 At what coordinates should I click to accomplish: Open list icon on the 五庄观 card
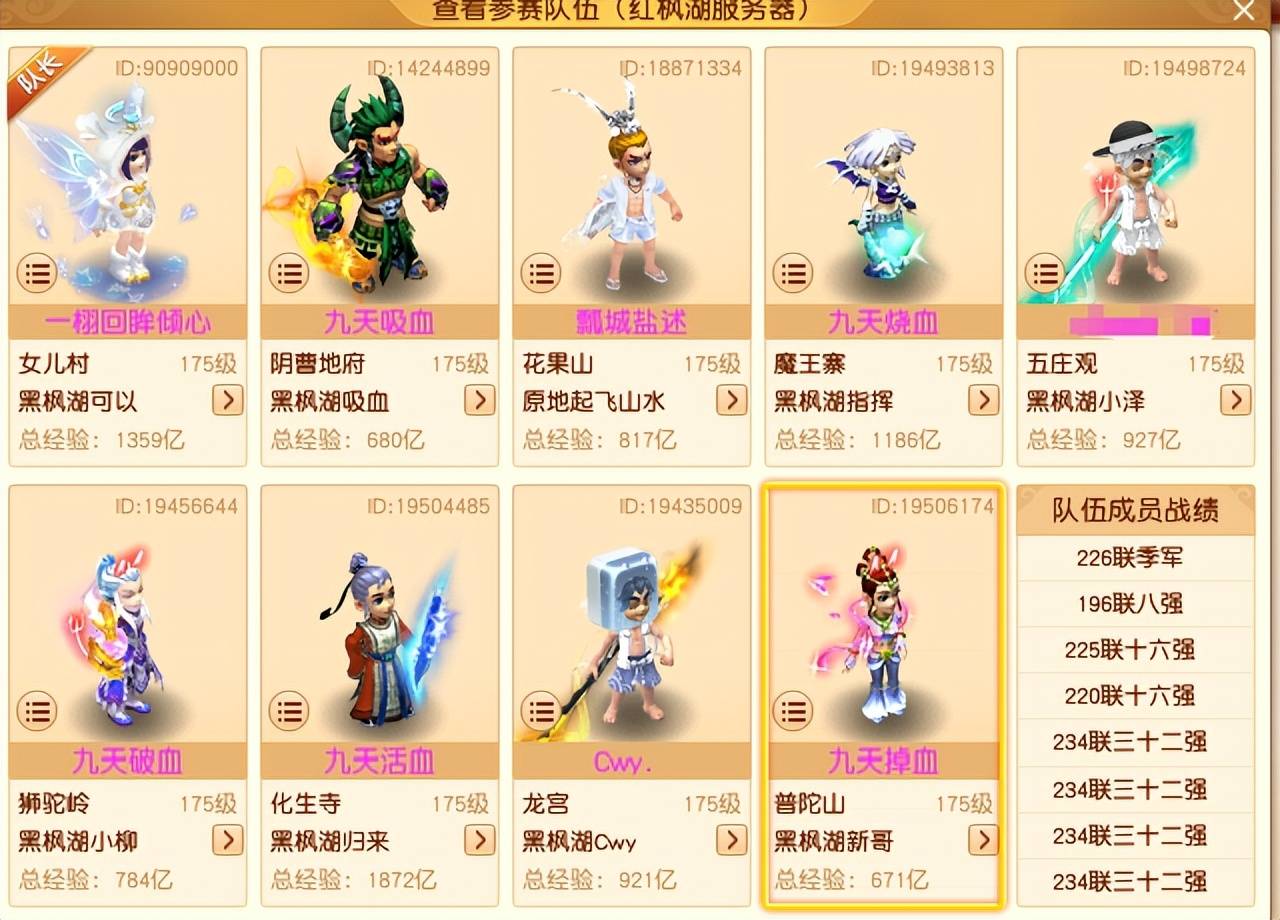click(1045, 272)
